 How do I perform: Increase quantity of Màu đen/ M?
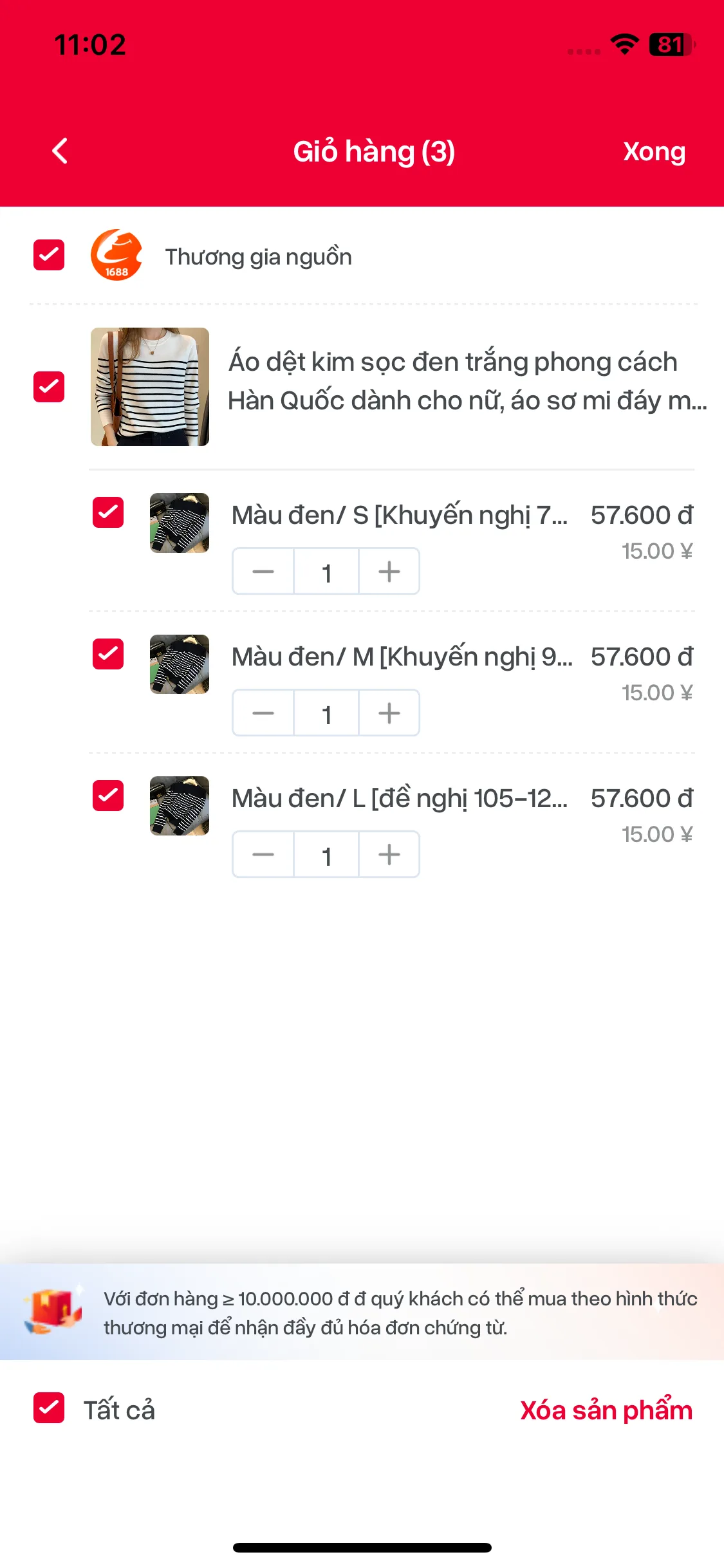click(x=389, y=713)
